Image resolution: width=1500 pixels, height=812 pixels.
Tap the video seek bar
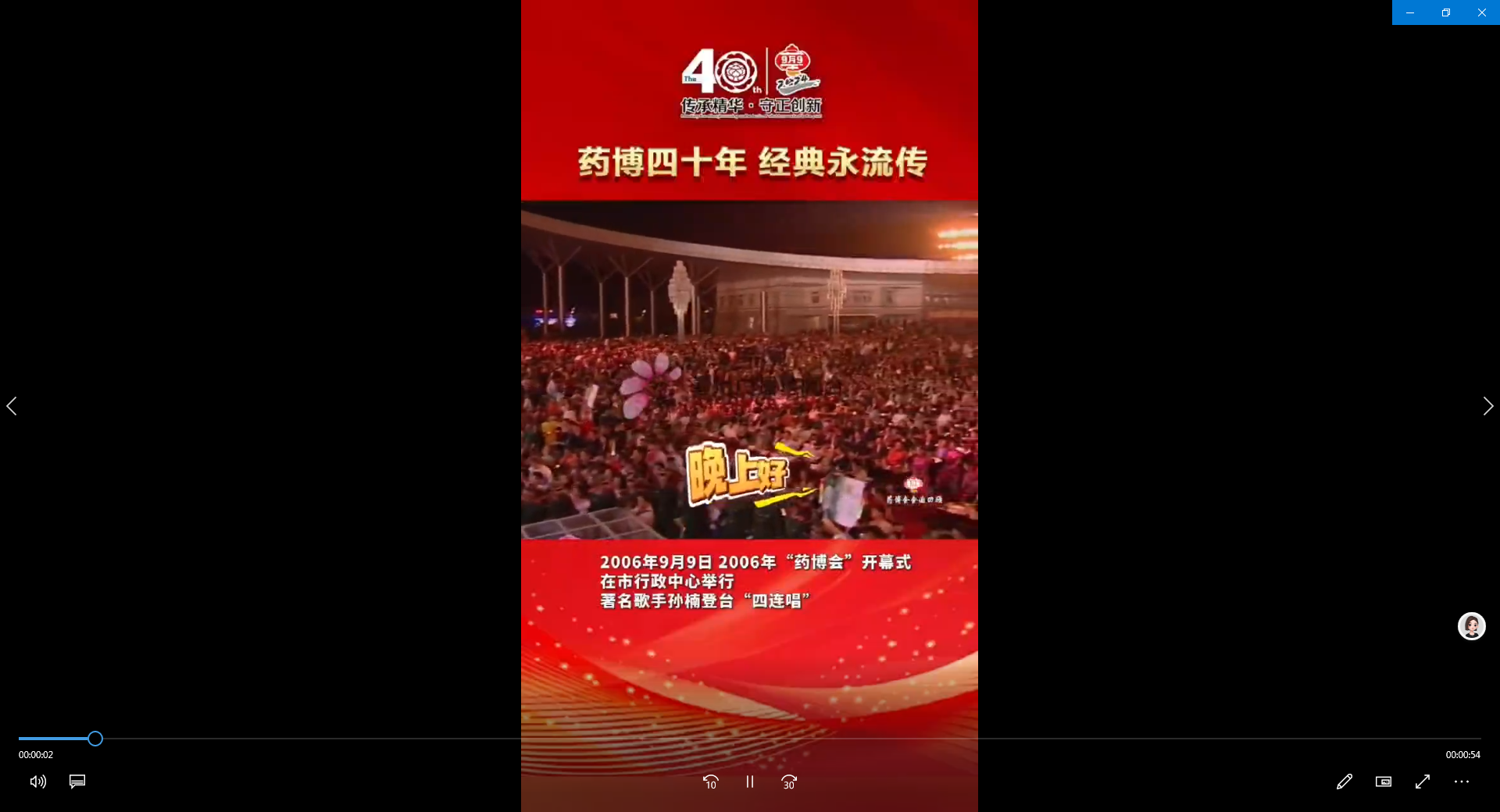point(750,739)
